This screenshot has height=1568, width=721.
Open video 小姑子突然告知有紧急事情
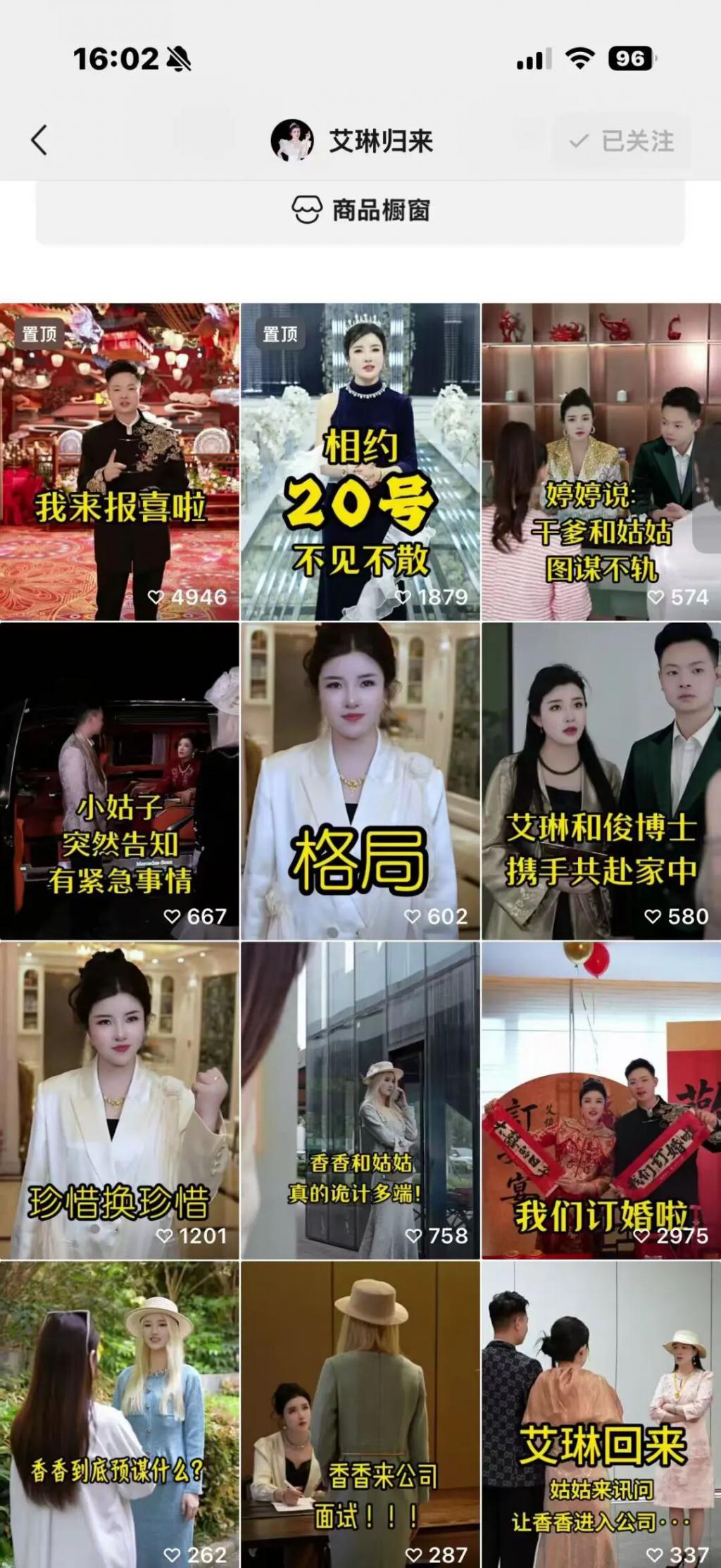(120, 781)
